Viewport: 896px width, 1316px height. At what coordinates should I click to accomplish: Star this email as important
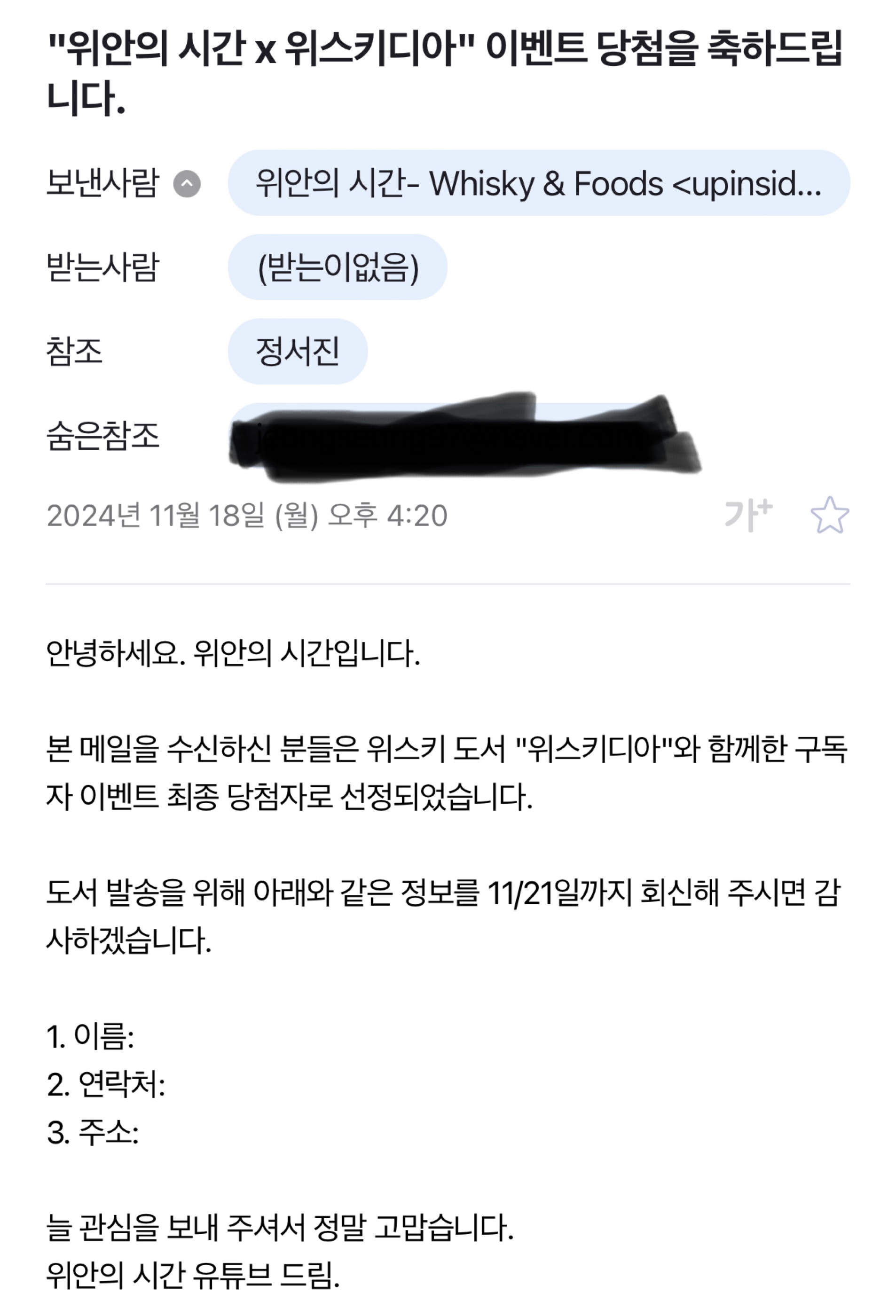click(829, 515)
